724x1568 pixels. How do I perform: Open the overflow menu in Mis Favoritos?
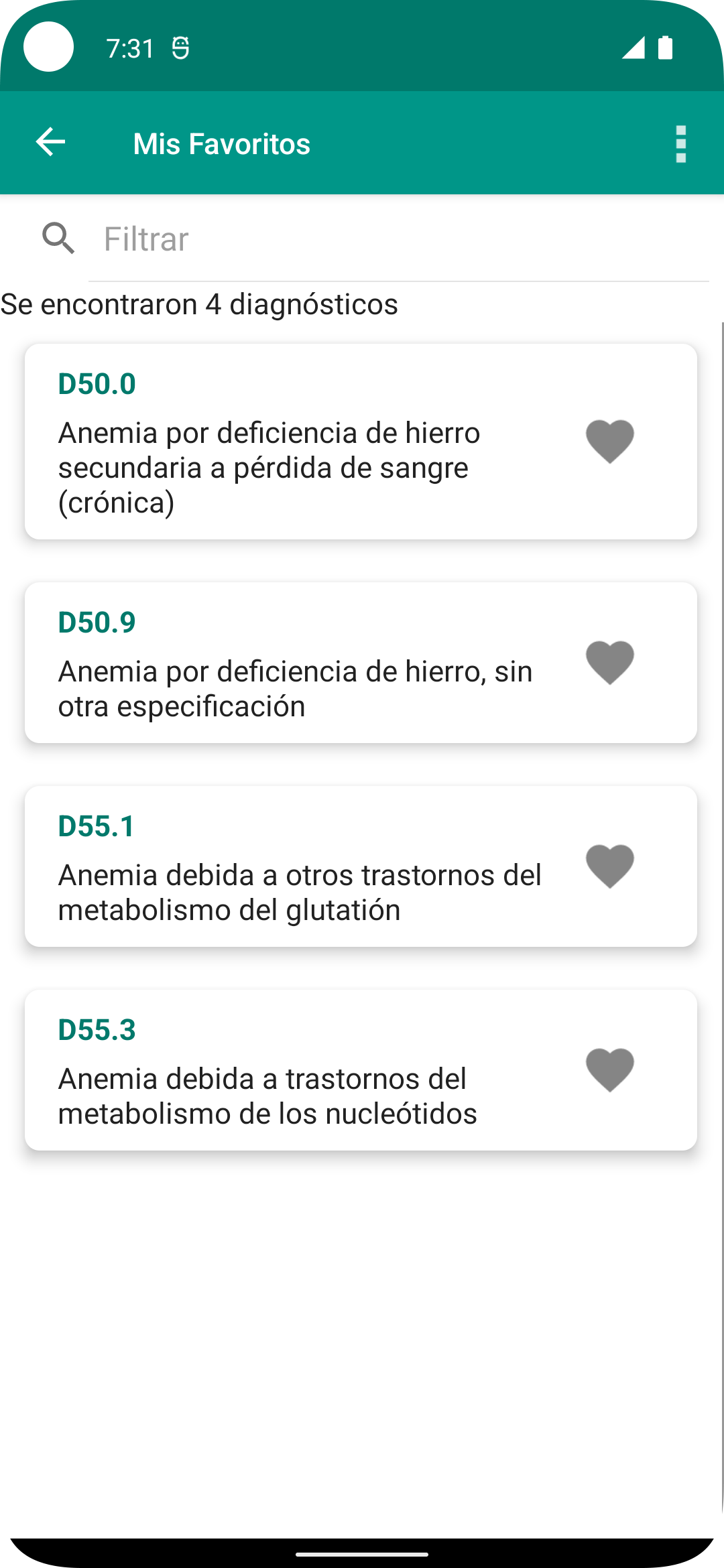(680, 143)
